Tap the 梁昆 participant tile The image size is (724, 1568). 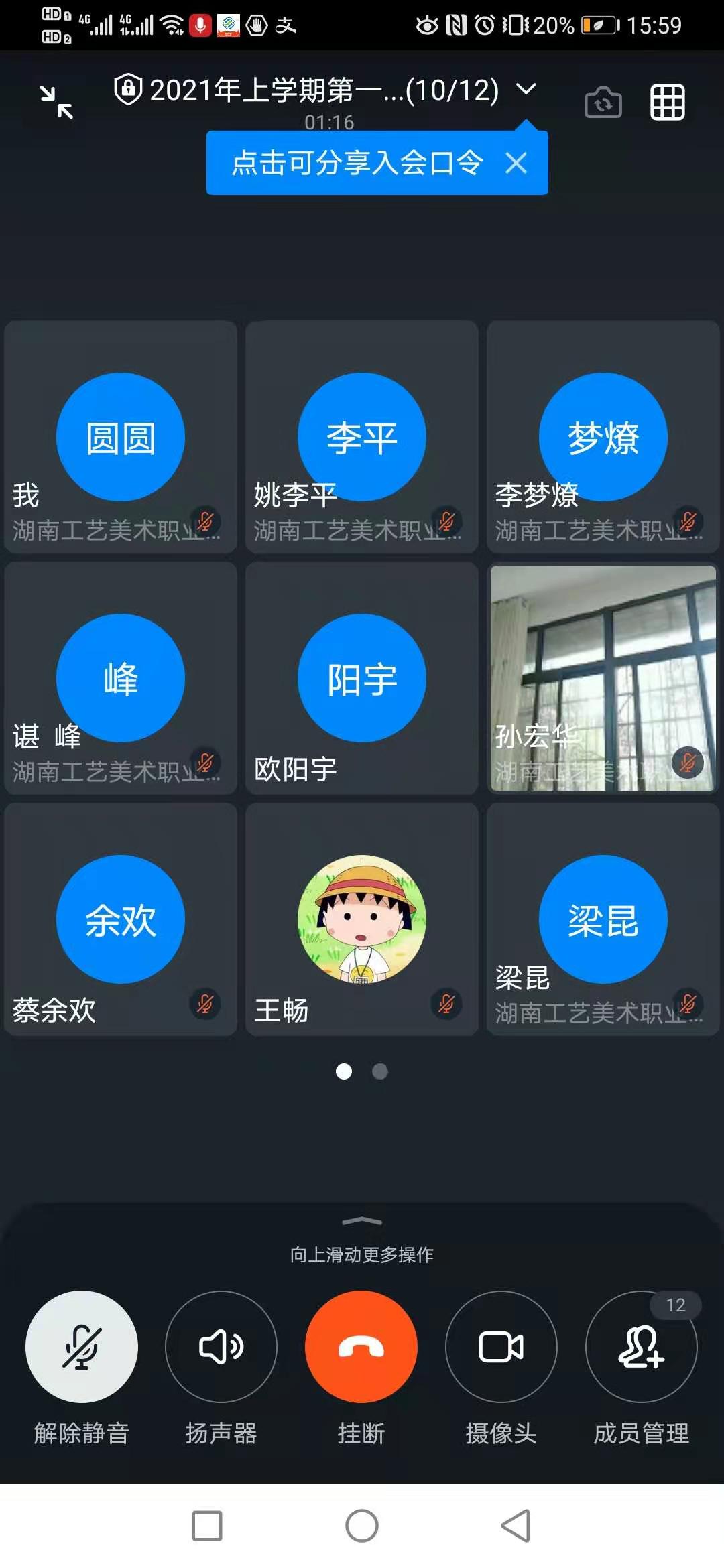(x=603, y=919)
